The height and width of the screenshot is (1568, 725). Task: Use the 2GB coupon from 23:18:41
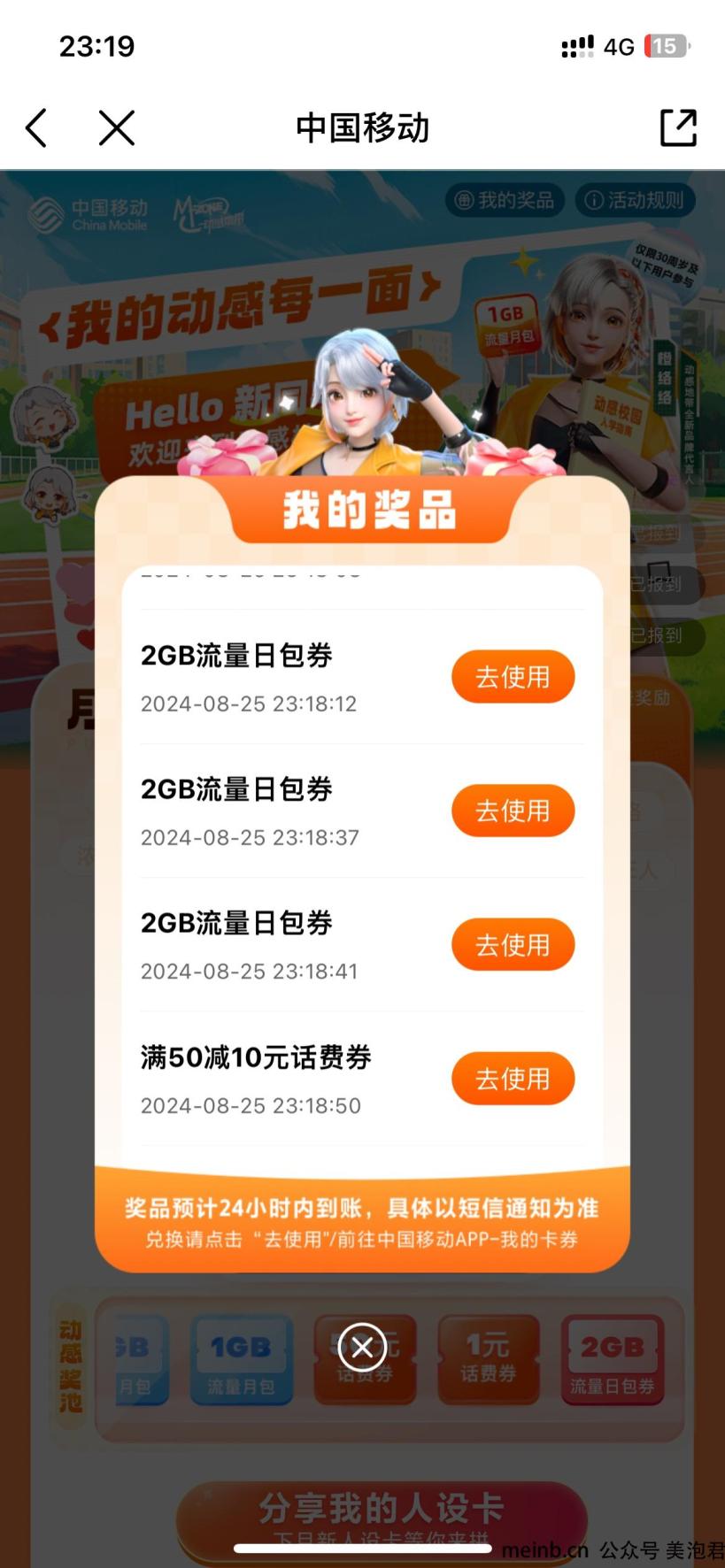pyautogui.click(x=513, y=945)
